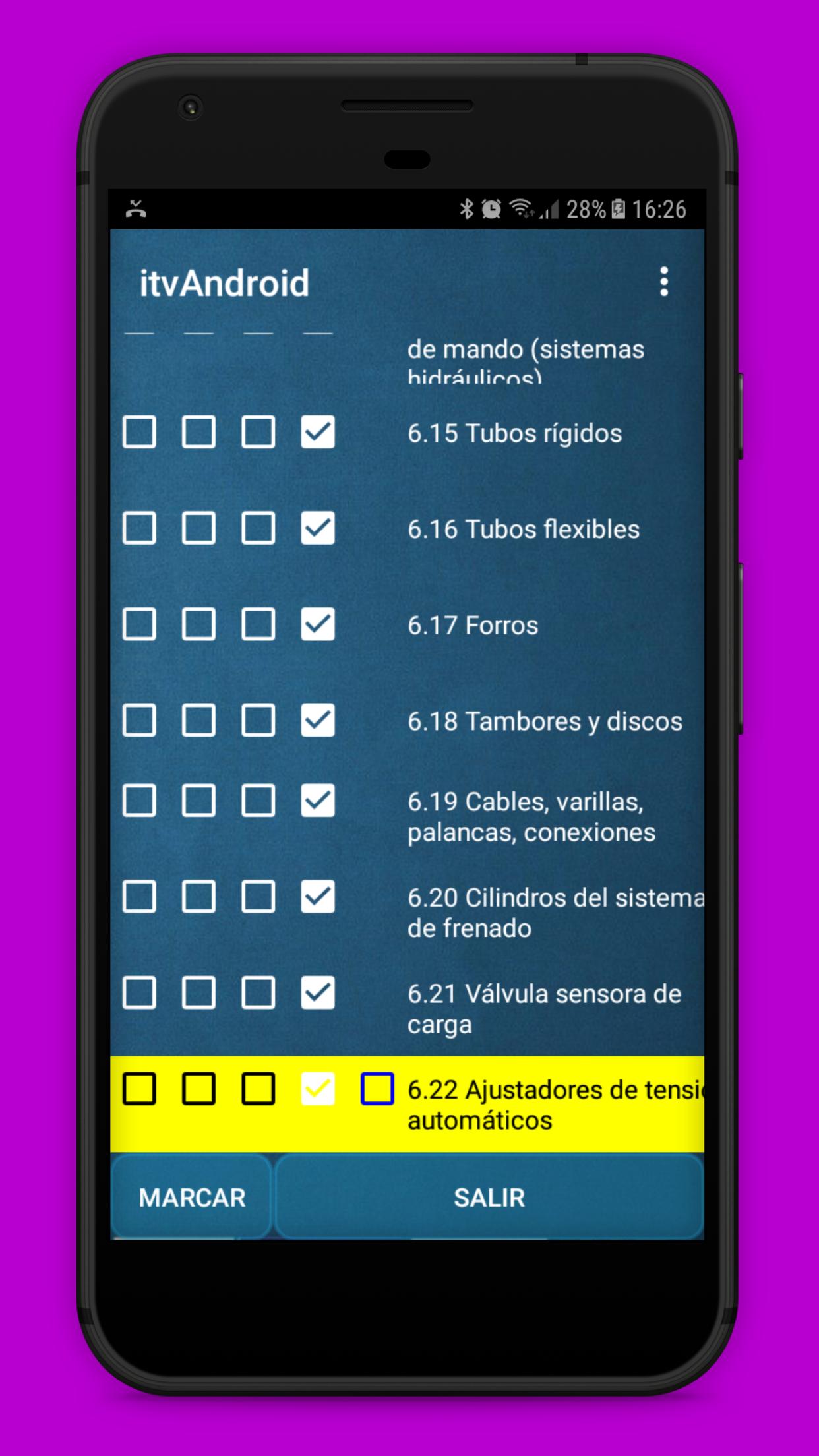
Task: Tap the MARCAR button
Action: [192, 1197]
